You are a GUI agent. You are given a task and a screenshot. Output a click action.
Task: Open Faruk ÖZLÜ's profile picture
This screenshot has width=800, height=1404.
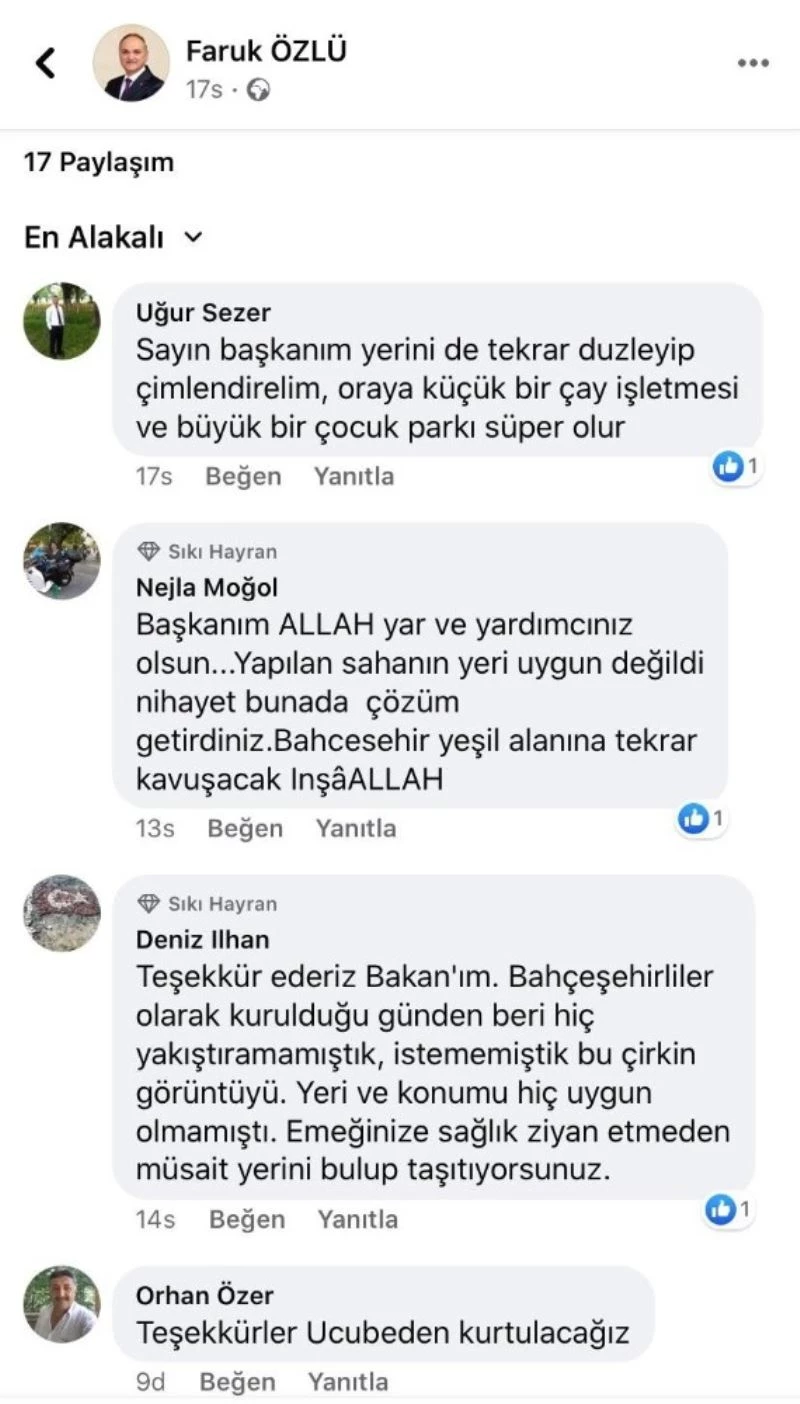tap(131, 63)
